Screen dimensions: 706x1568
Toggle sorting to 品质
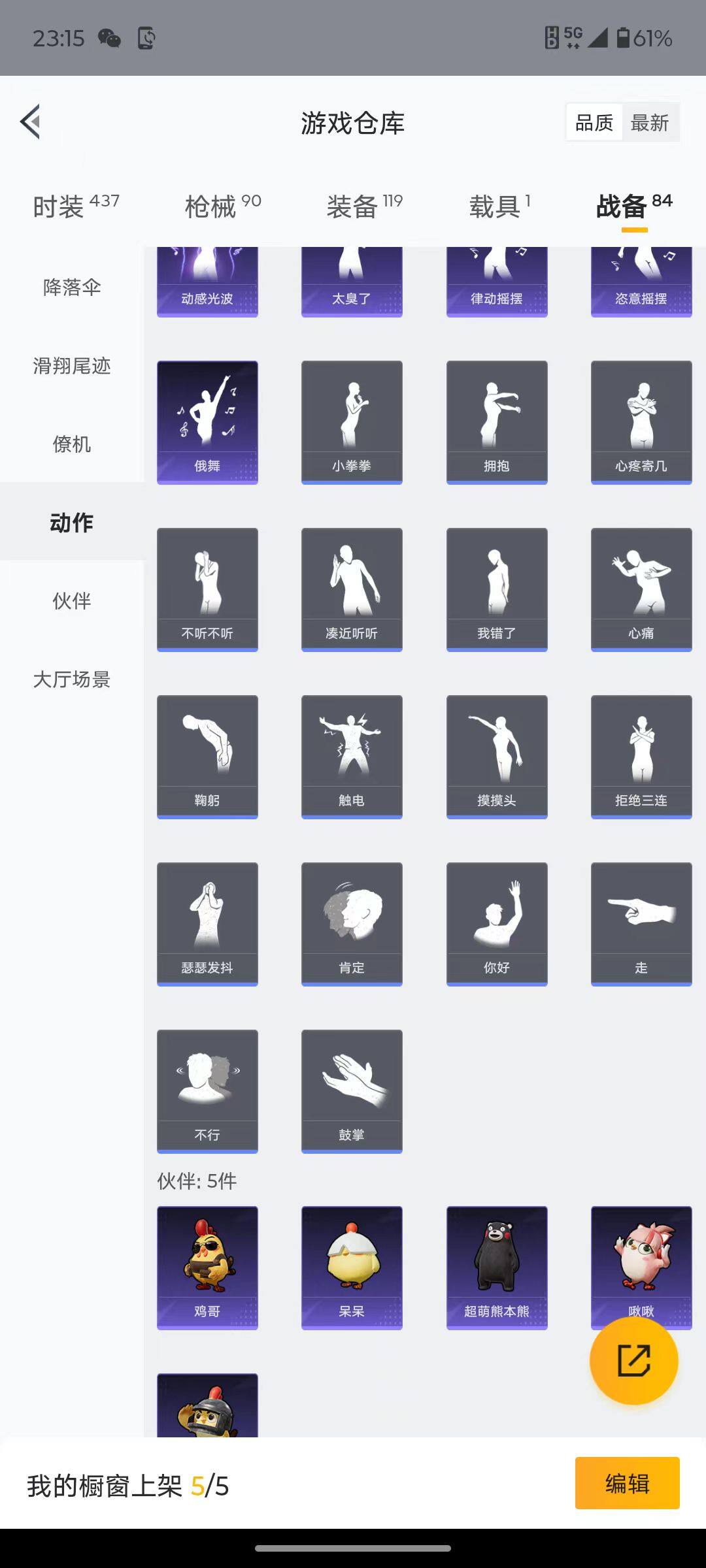(x=594, y=122)
